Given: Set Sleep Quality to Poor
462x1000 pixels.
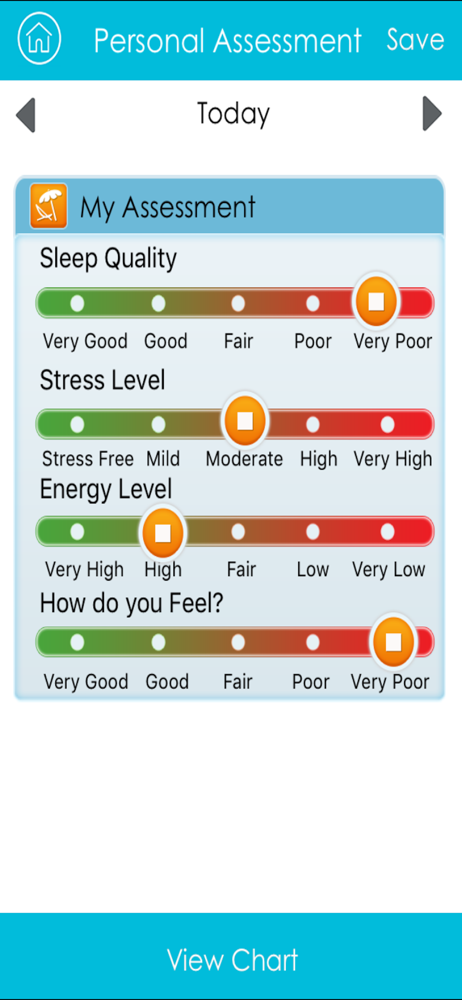Looking at the screenshot, I should click(313, 304).
